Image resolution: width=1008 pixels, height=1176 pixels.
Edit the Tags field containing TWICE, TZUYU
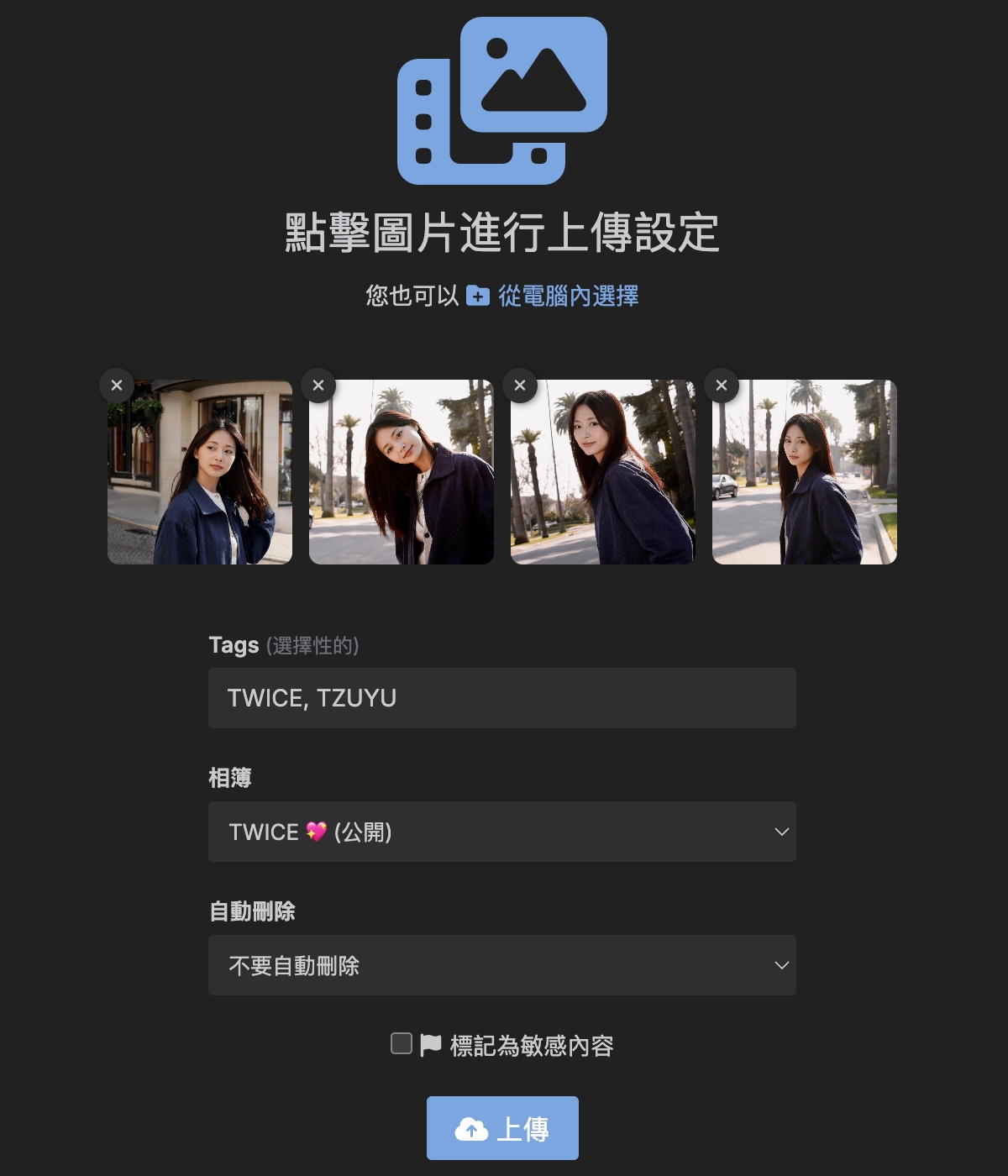coord(501,698)
